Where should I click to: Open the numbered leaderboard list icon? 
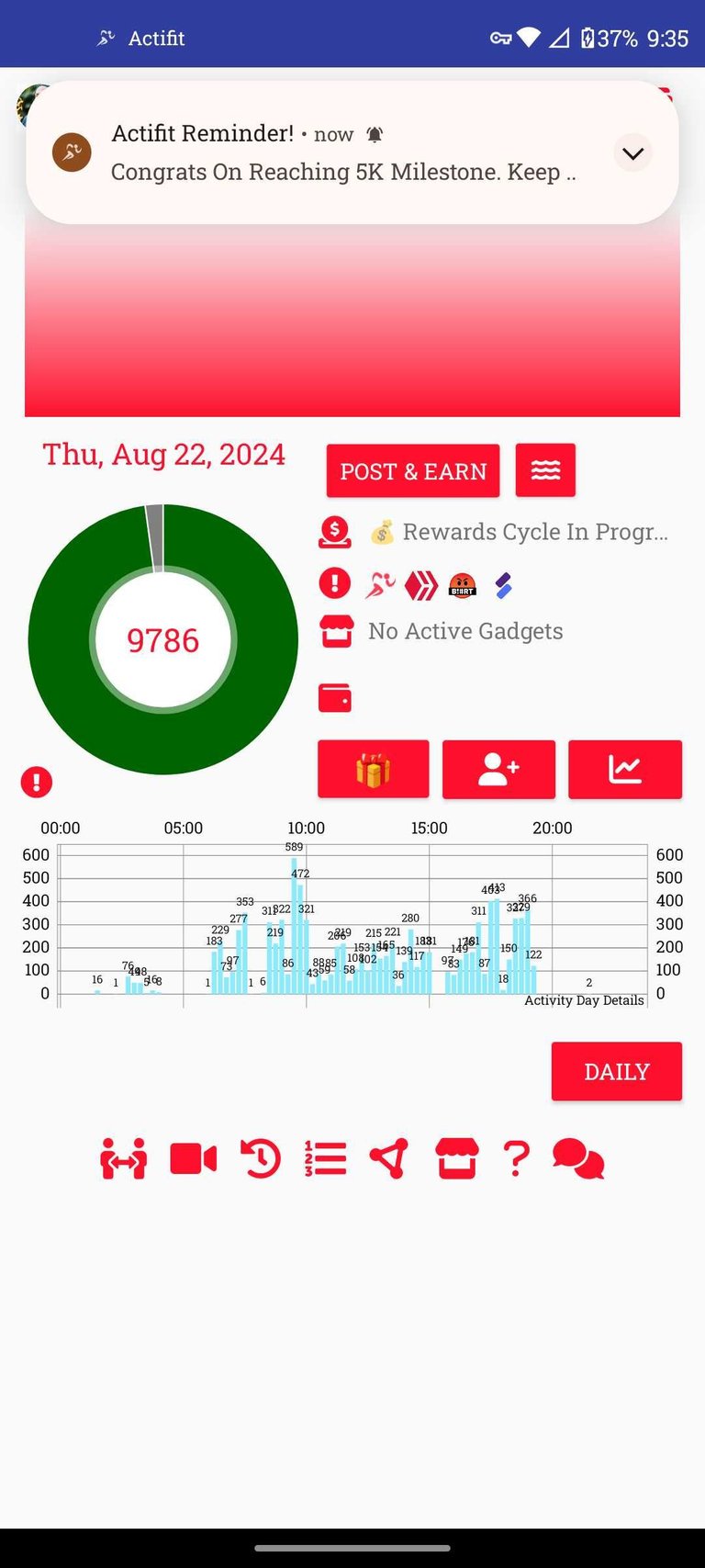pos(325,1158)
